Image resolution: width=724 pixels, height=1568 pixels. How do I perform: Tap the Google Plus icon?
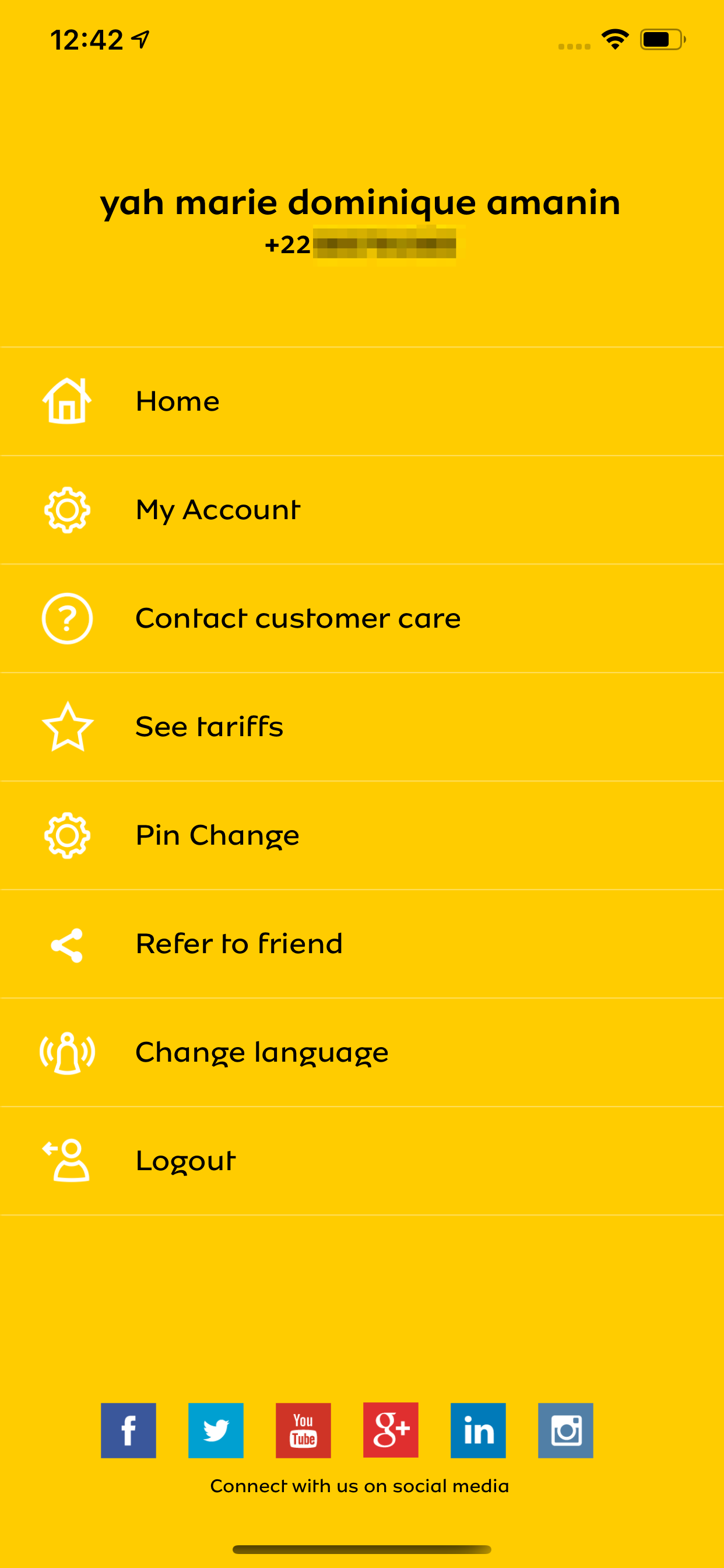tap(391, 1430)
